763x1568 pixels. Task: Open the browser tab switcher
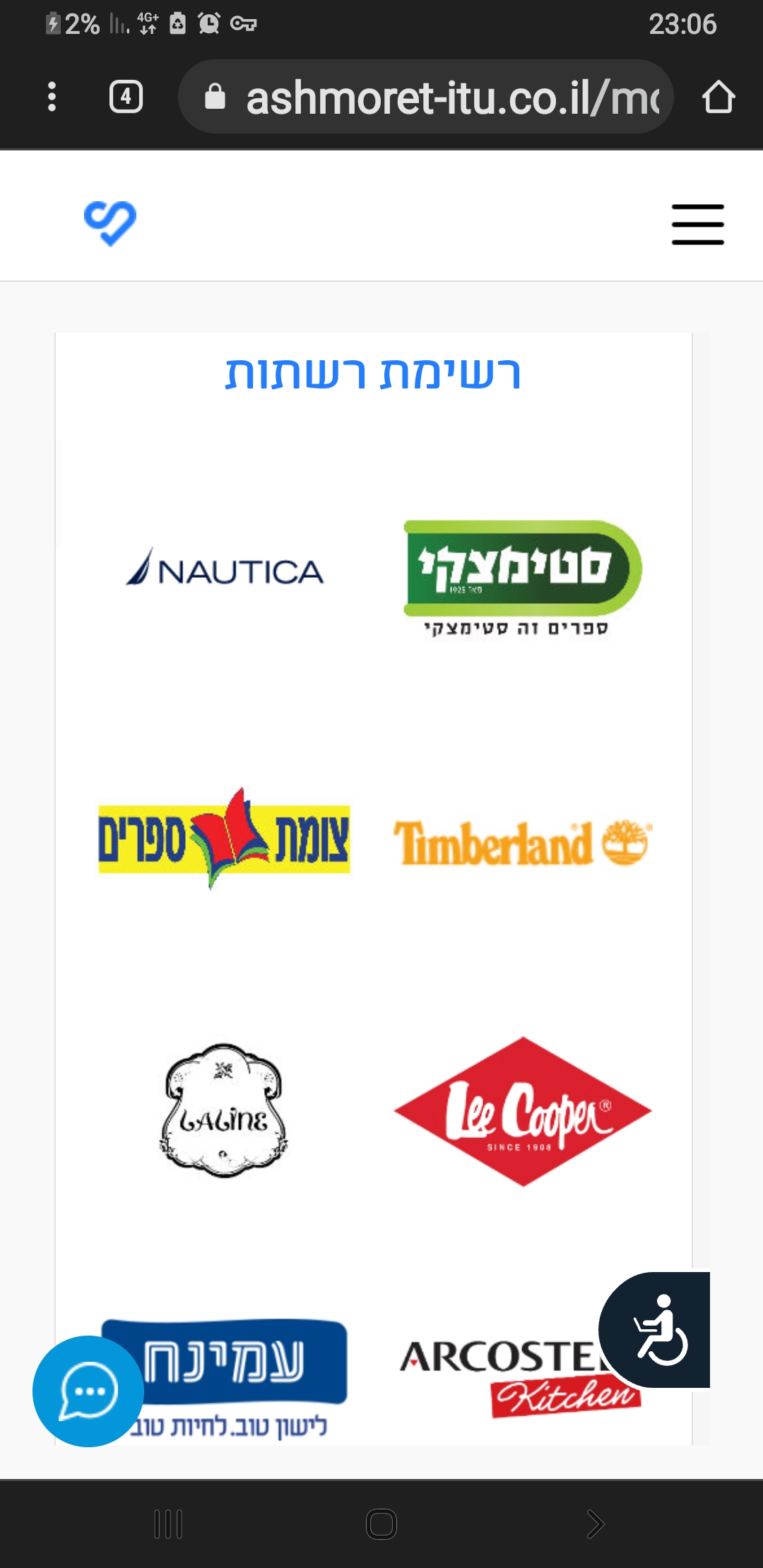(126, 97)
